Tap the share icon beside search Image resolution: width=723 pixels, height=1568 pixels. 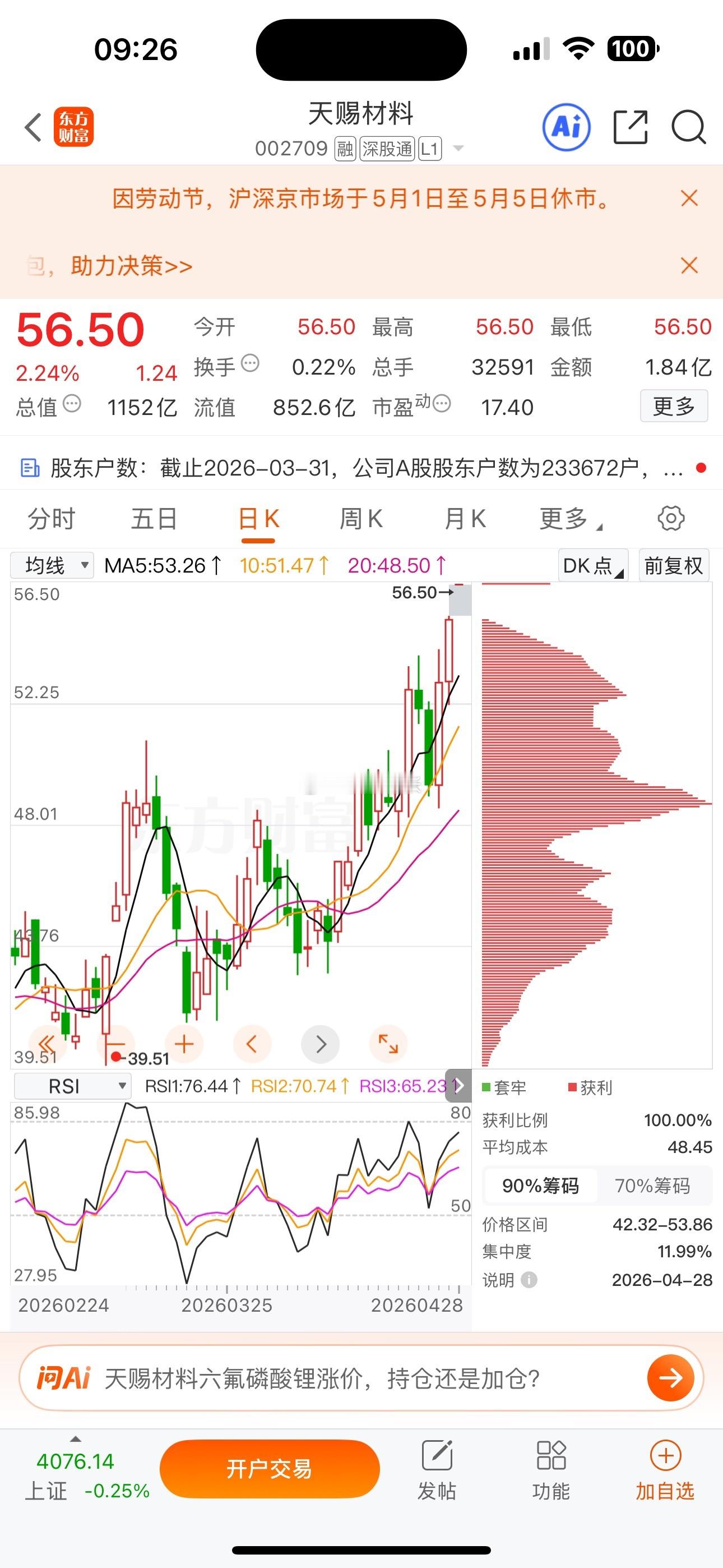(629, 127)
